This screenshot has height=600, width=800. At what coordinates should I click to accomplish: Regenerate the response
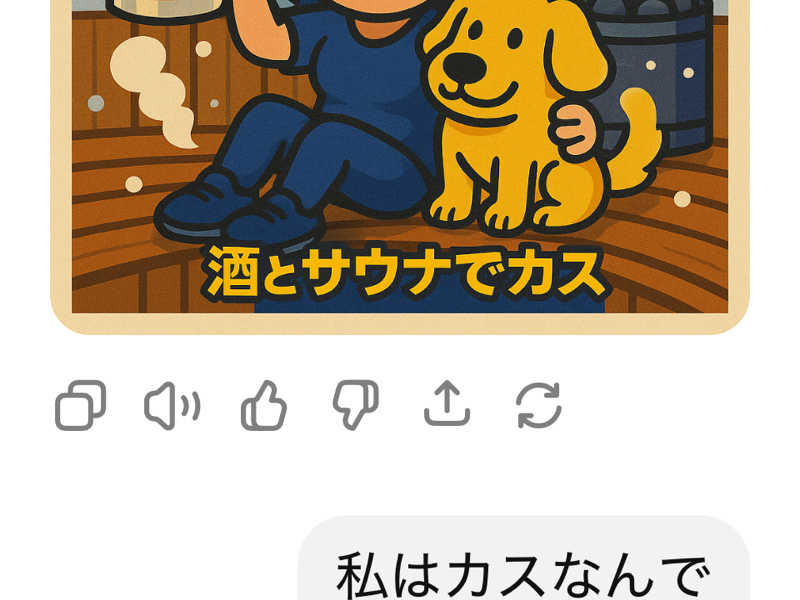click(x=539, y=406)
